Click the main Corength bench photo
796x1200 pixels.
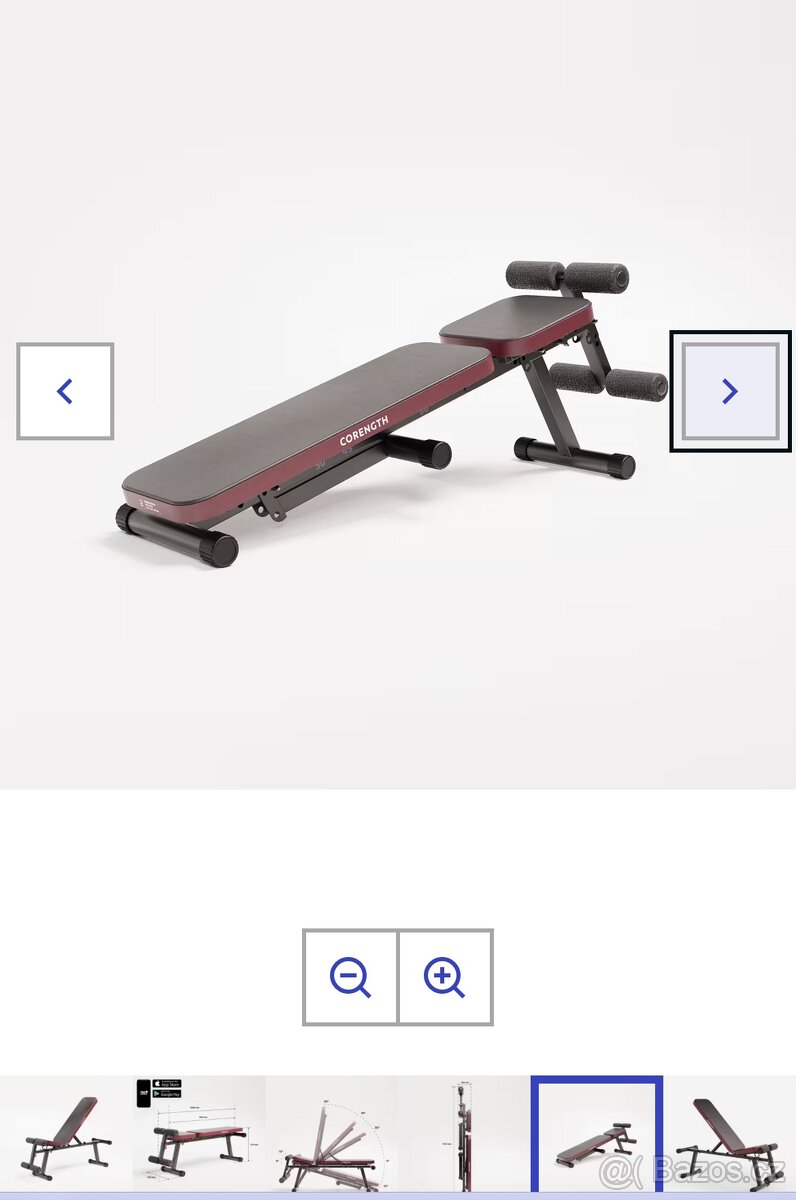pos(400,400)
